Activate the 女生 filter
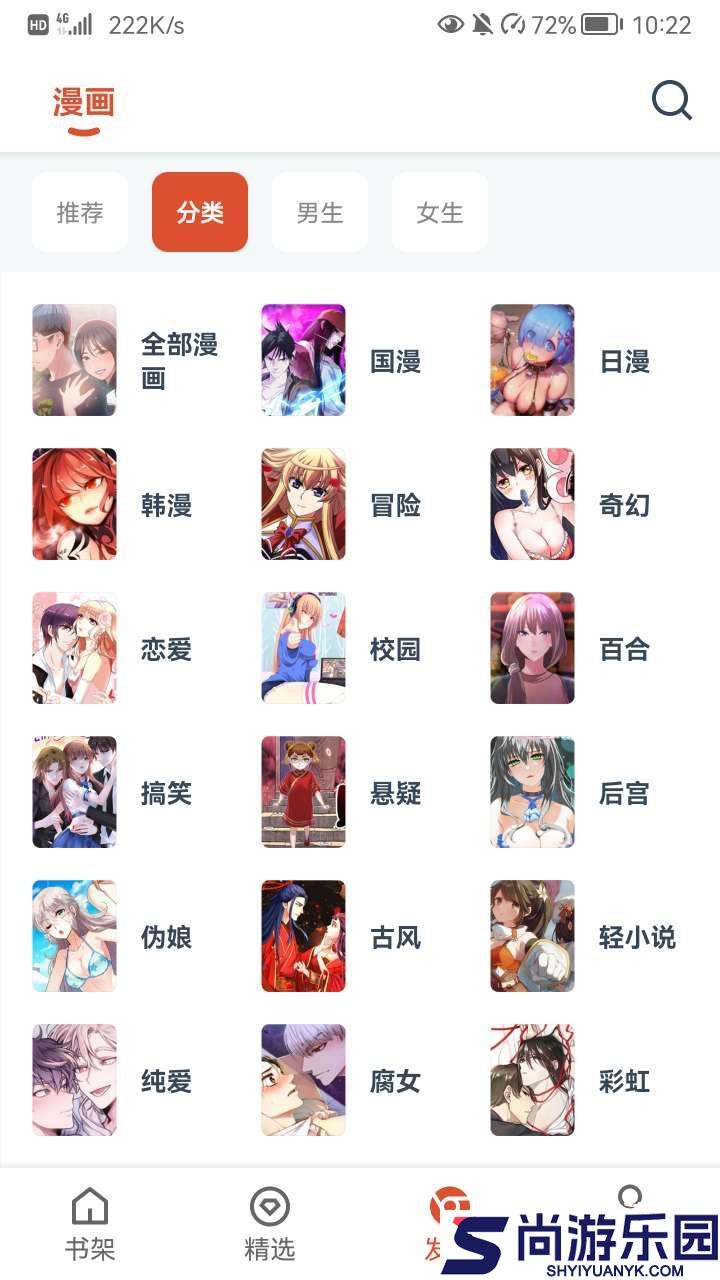 click(x=440, y=212)
